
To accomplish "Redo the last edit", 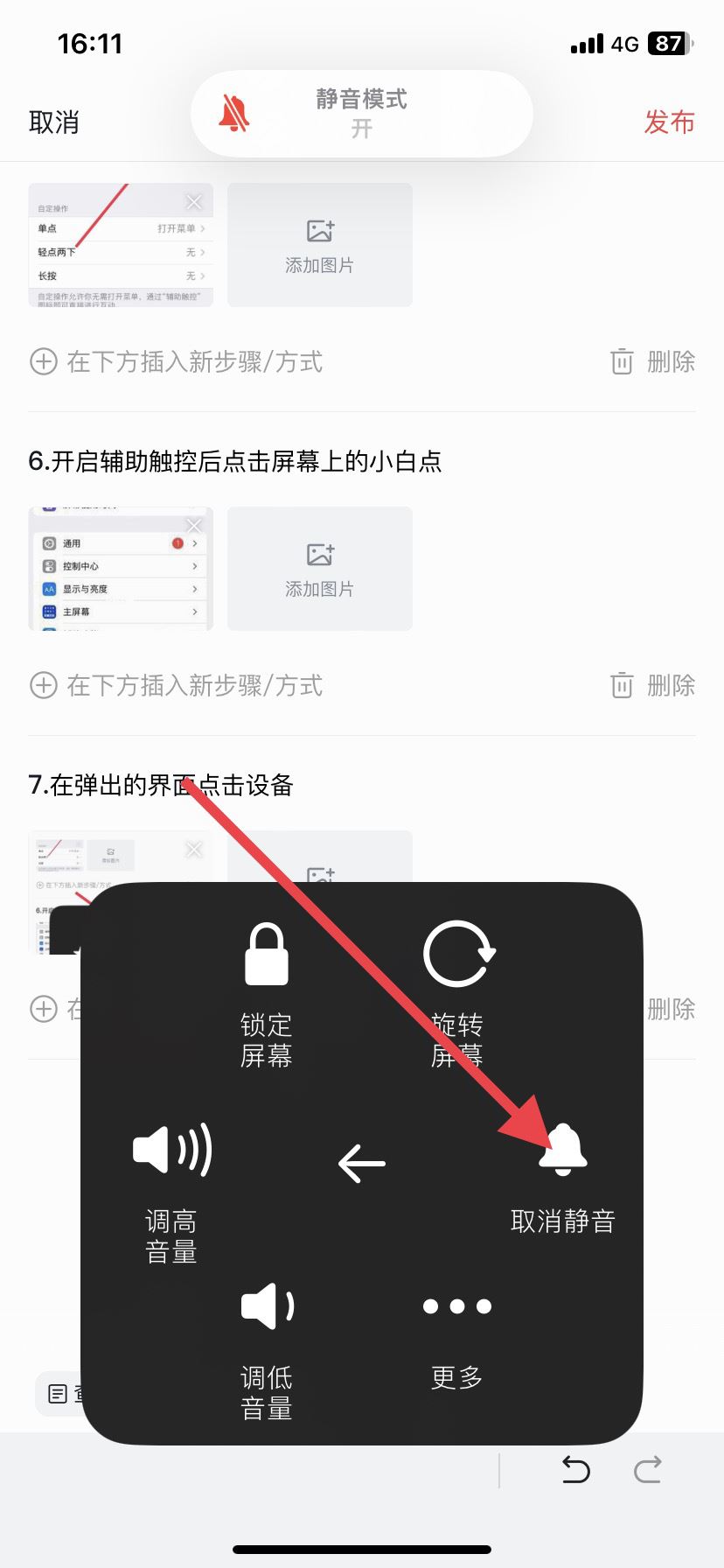I will pyautogui.click(x=648, y=1469).
